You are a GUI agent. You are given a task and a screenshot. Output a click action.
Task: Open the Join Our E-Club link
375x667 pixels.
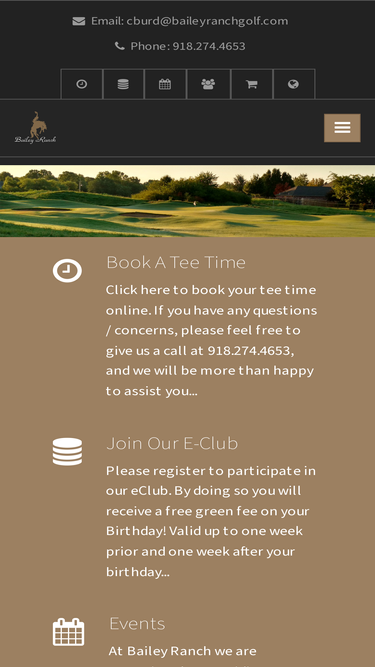click(172, 443)
